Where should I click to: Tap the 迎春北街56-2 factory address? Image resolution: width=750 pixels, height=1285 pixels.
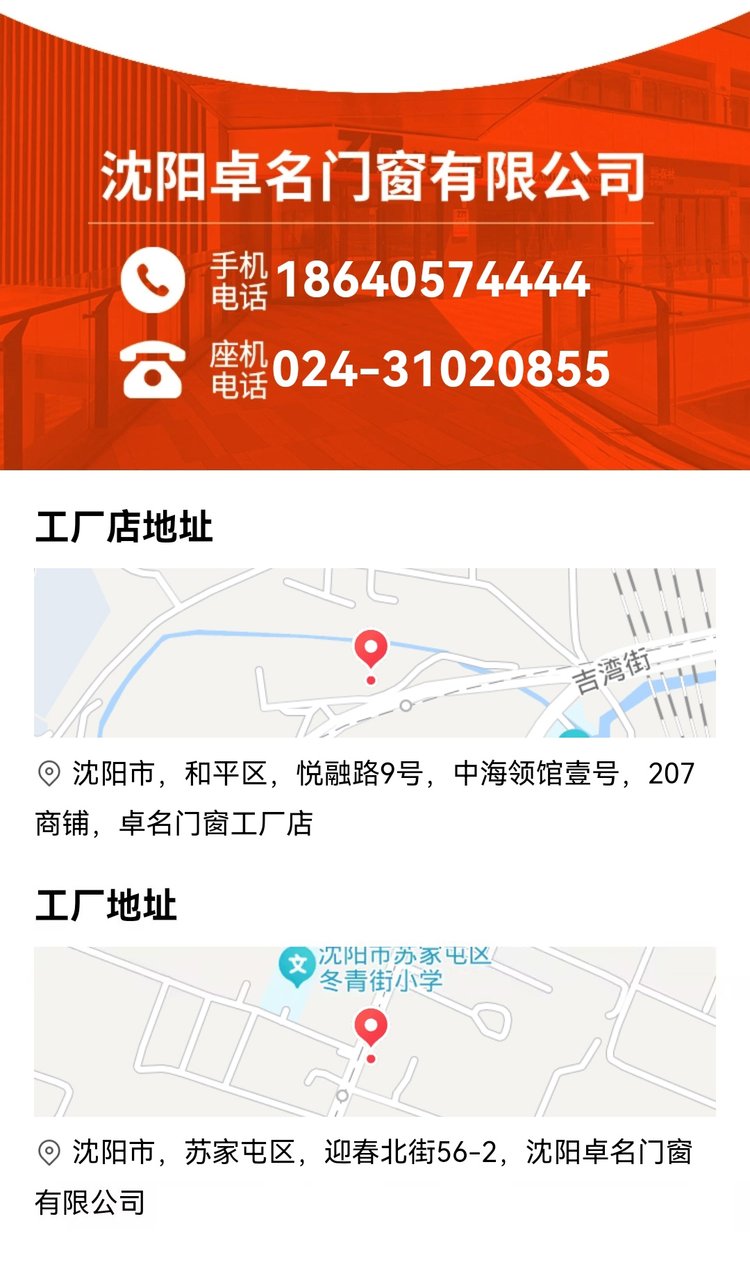364,1177
